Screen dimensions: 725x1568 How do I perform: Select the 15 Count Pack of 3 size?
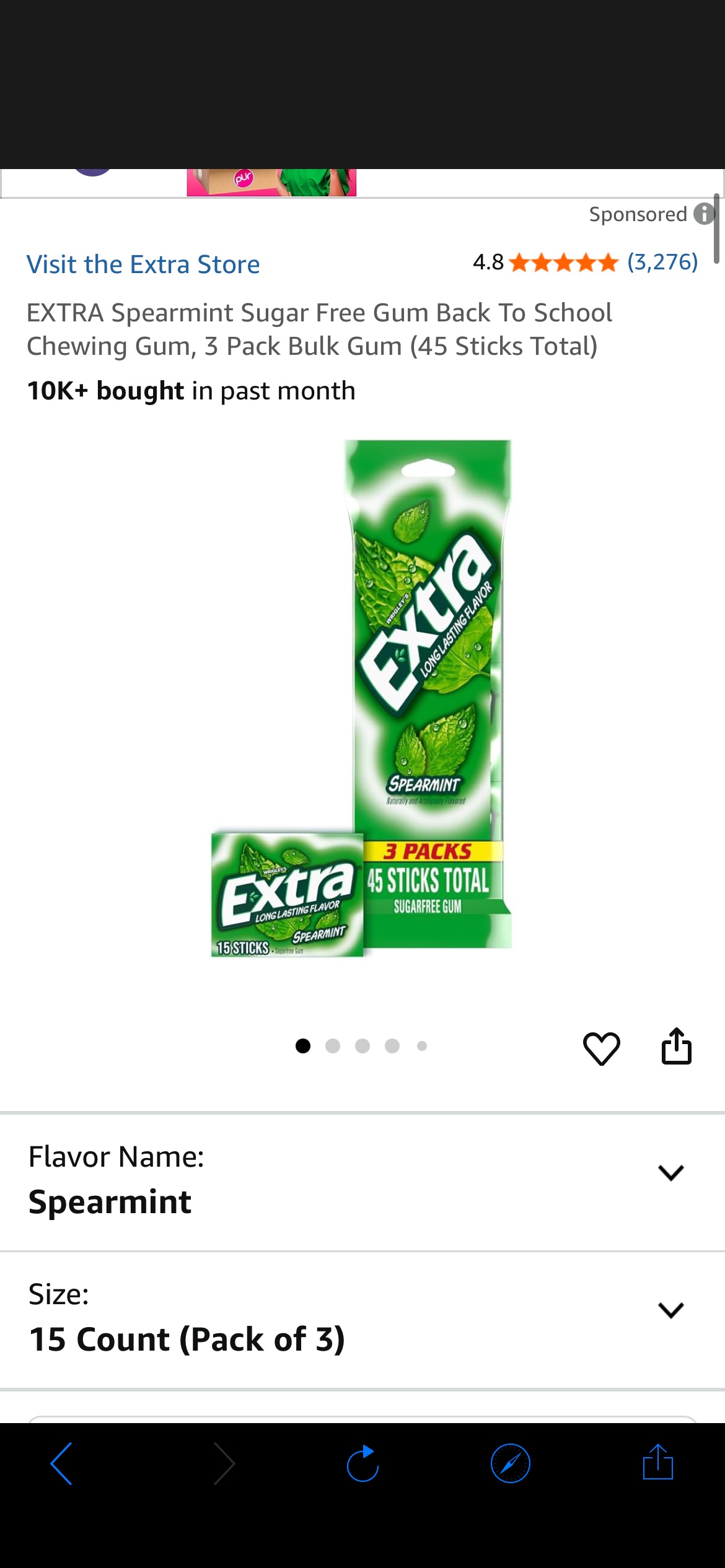(186, 1338)
